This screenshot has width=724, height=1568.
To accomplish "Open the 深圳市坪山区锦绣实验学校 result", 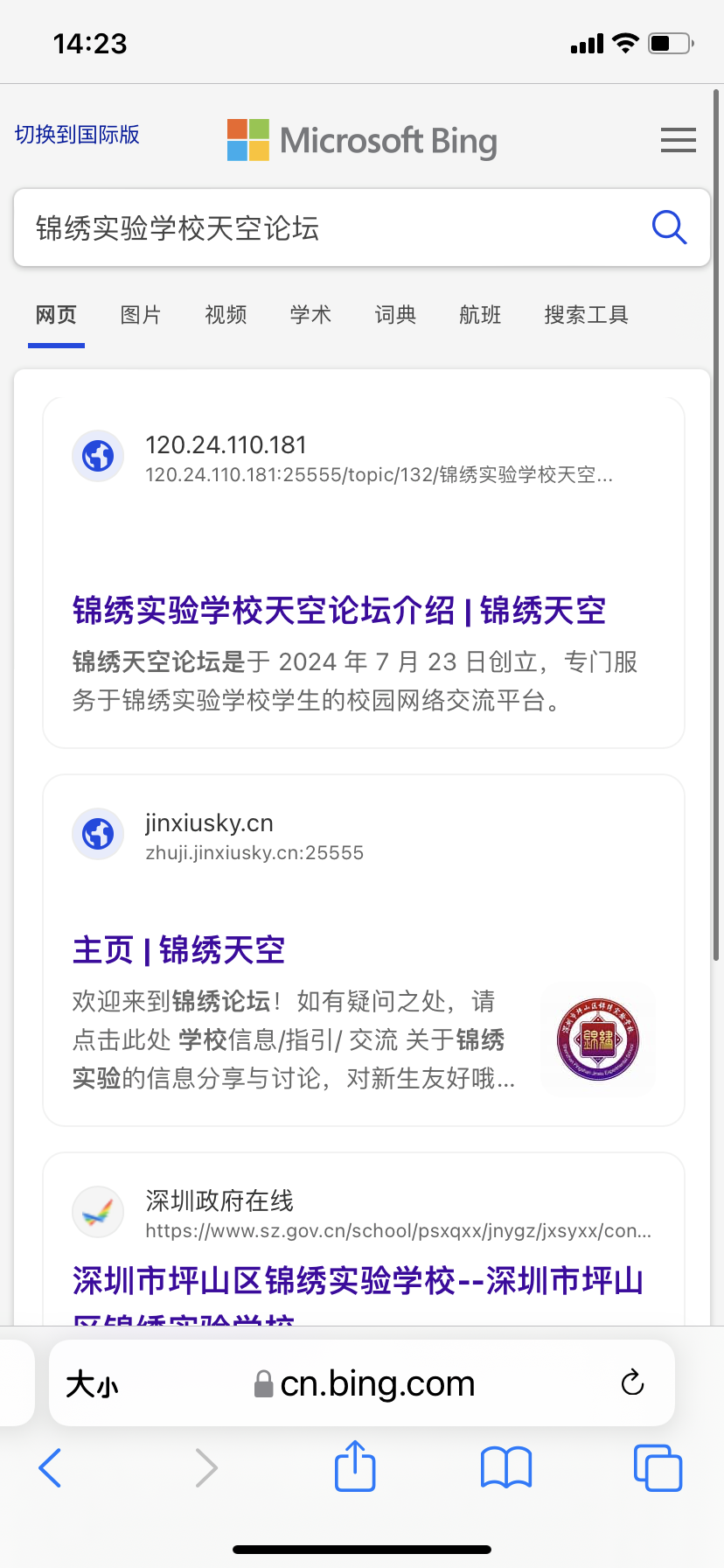I will point(359,1281).
